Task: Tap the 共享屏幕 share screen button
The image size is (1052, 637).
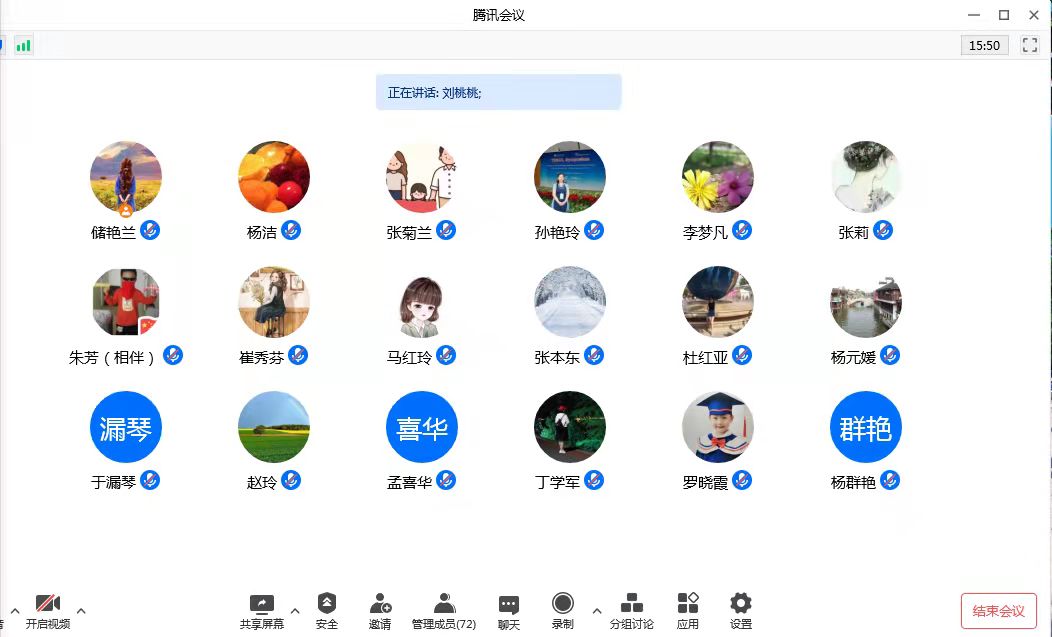Action: (261, 611)
